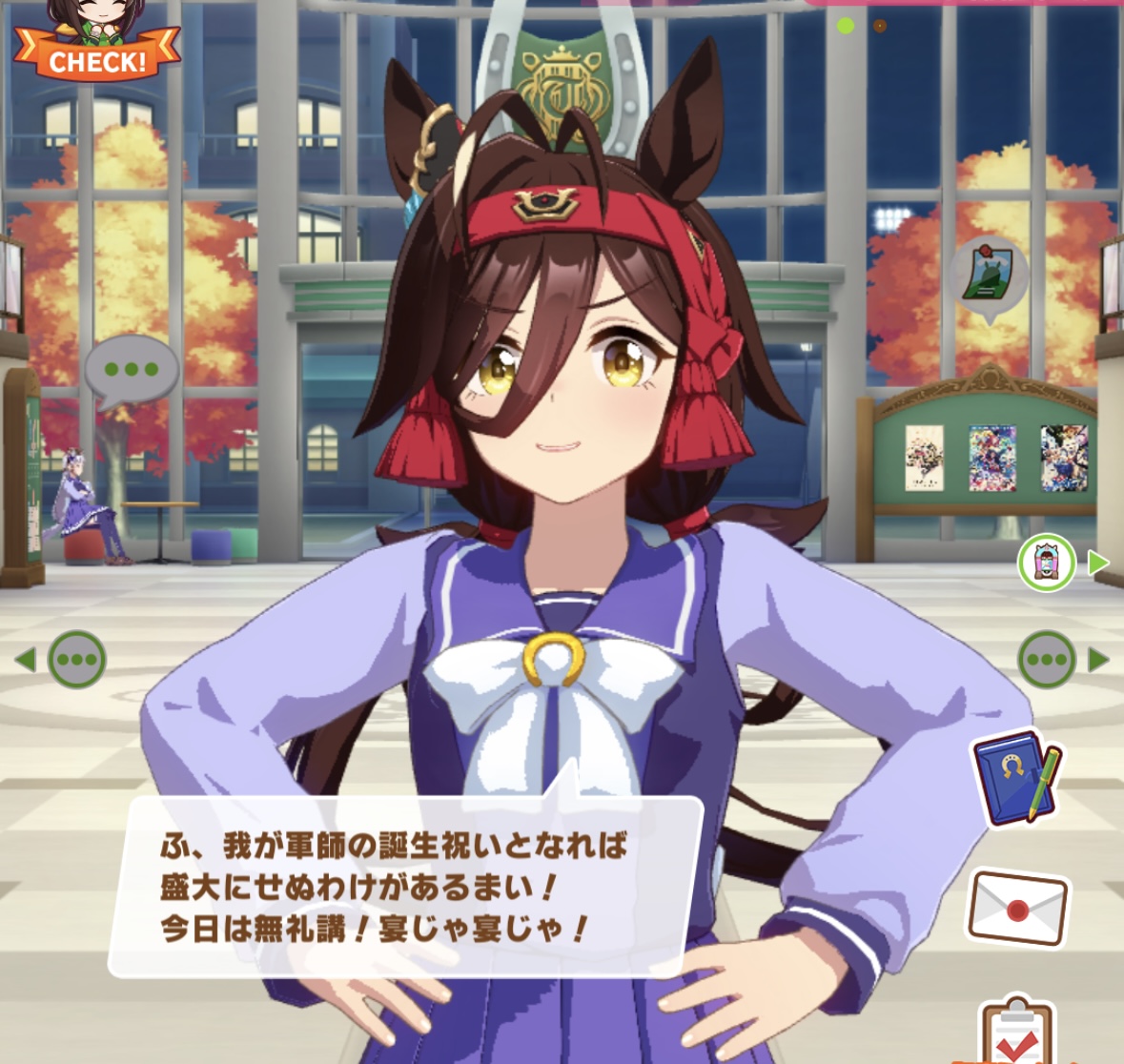1124x1064 pixels.
Task: Tap the CHECK! banner button
Action: 96,48
